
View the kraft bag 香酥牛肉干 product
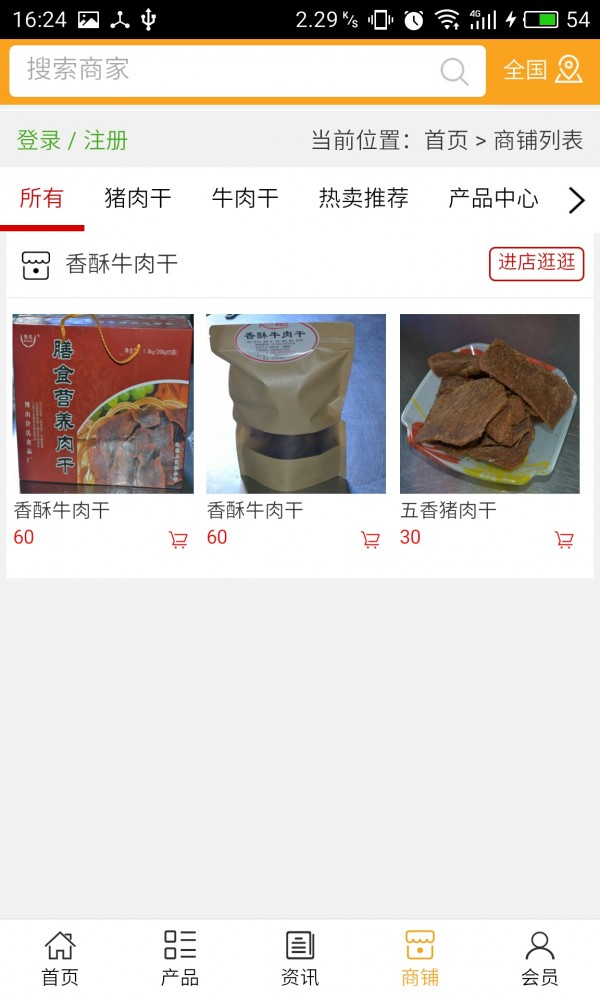point(296,403)
